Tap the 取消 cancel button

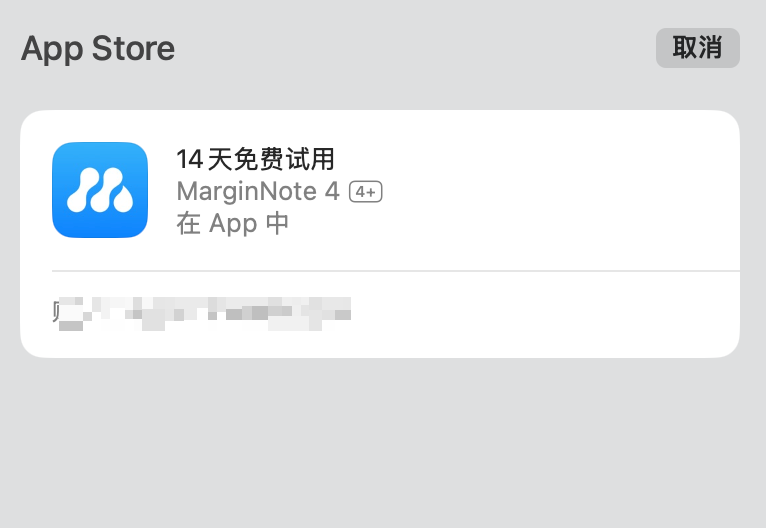[697, 48]
